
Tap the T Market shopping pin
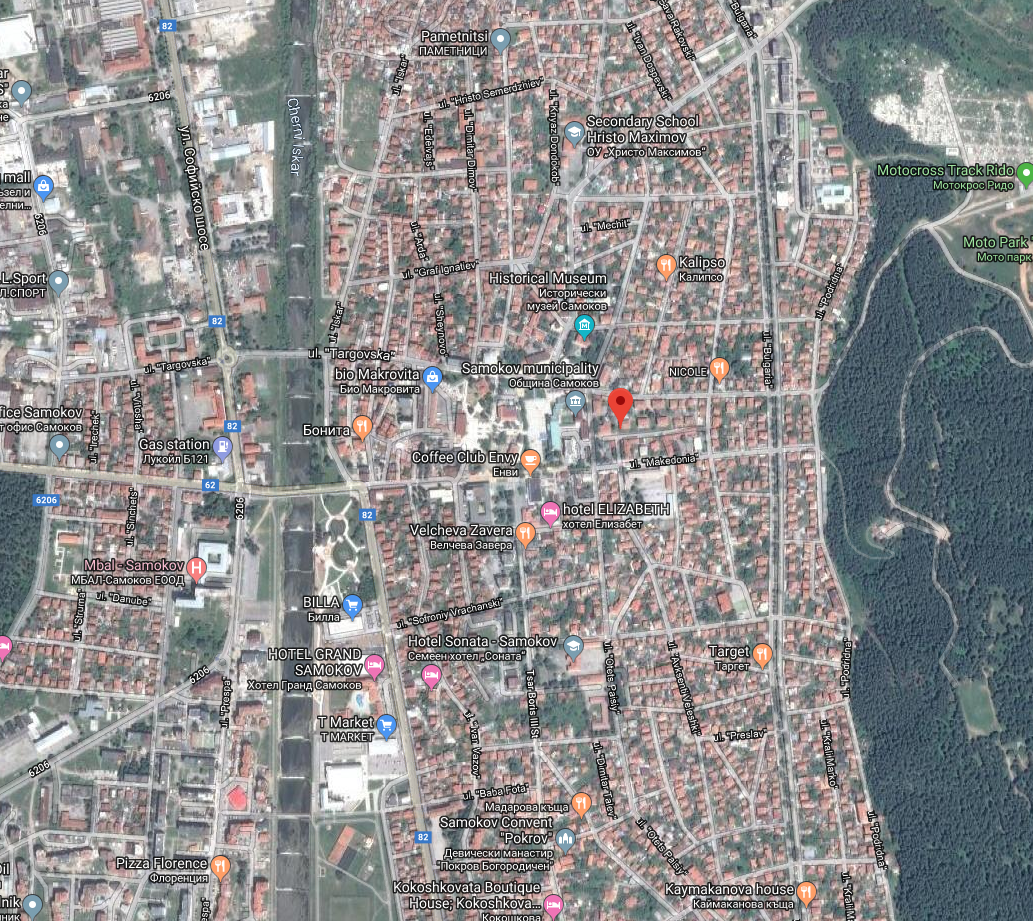[386, 725]
